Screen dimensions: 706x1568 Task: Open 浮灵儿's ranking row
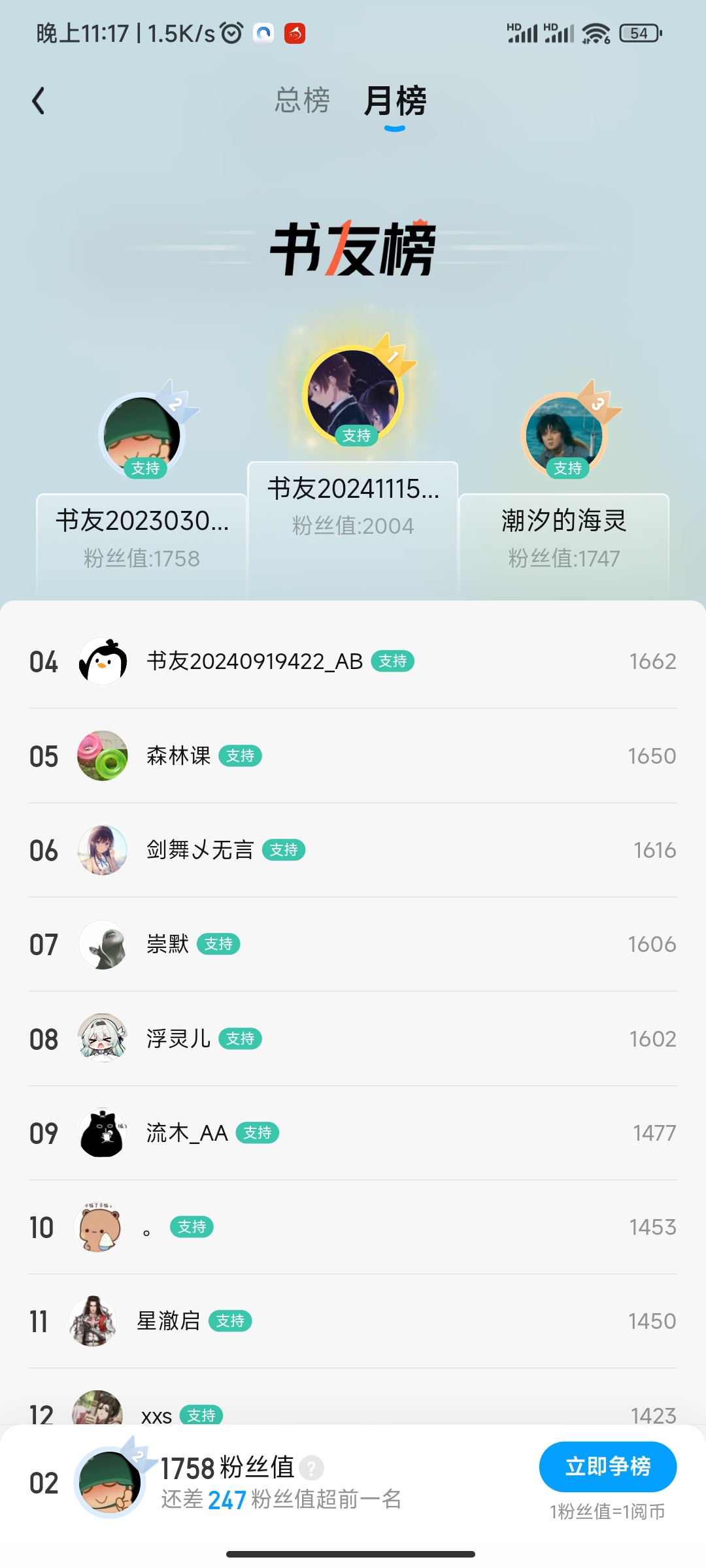pyautogui.click(x=353, y=1038)
